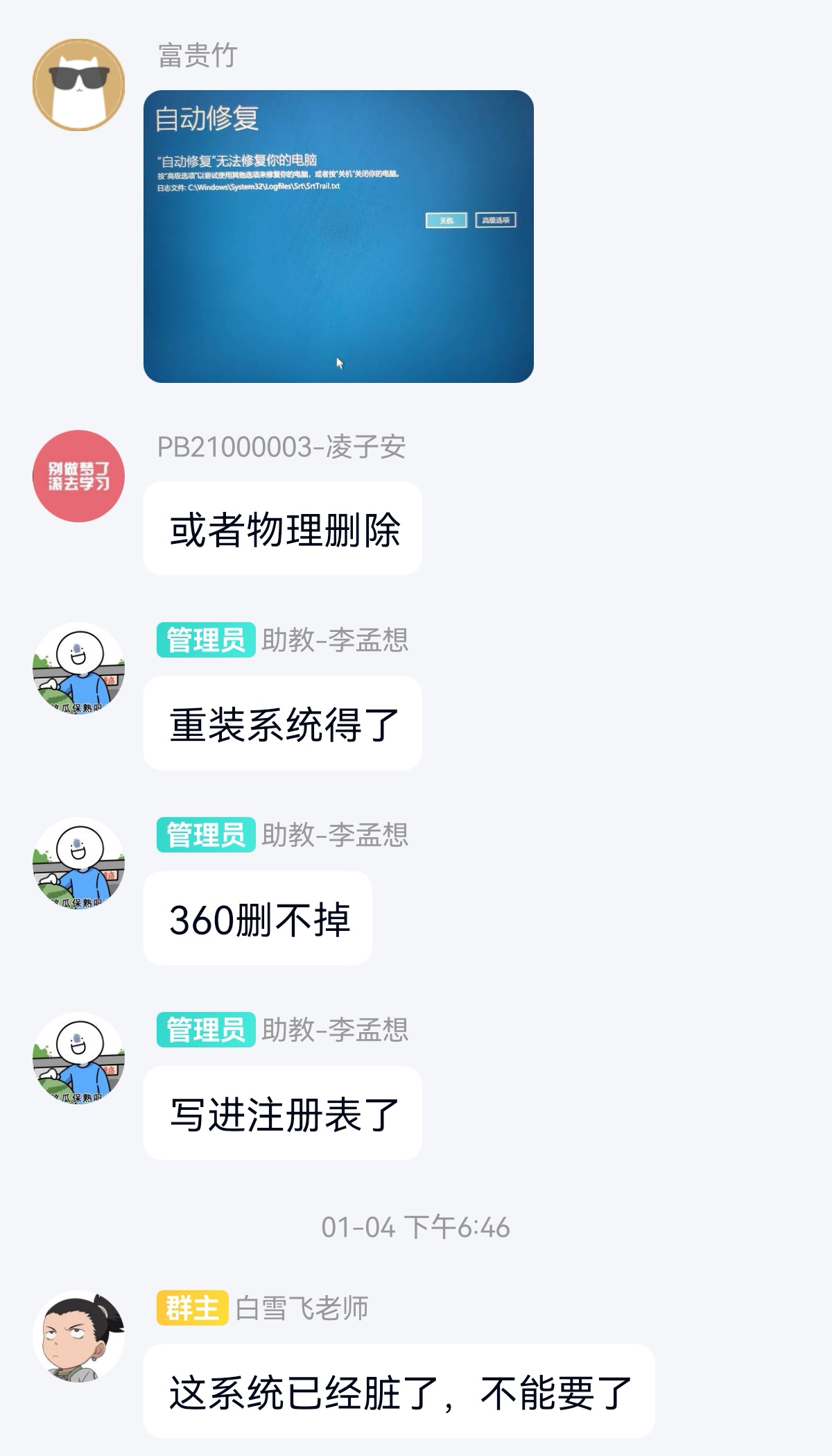Open group owner 白雪飞老师's avatar
The height and width of the screenshot is (1456, 832).
coord(78,1335)
